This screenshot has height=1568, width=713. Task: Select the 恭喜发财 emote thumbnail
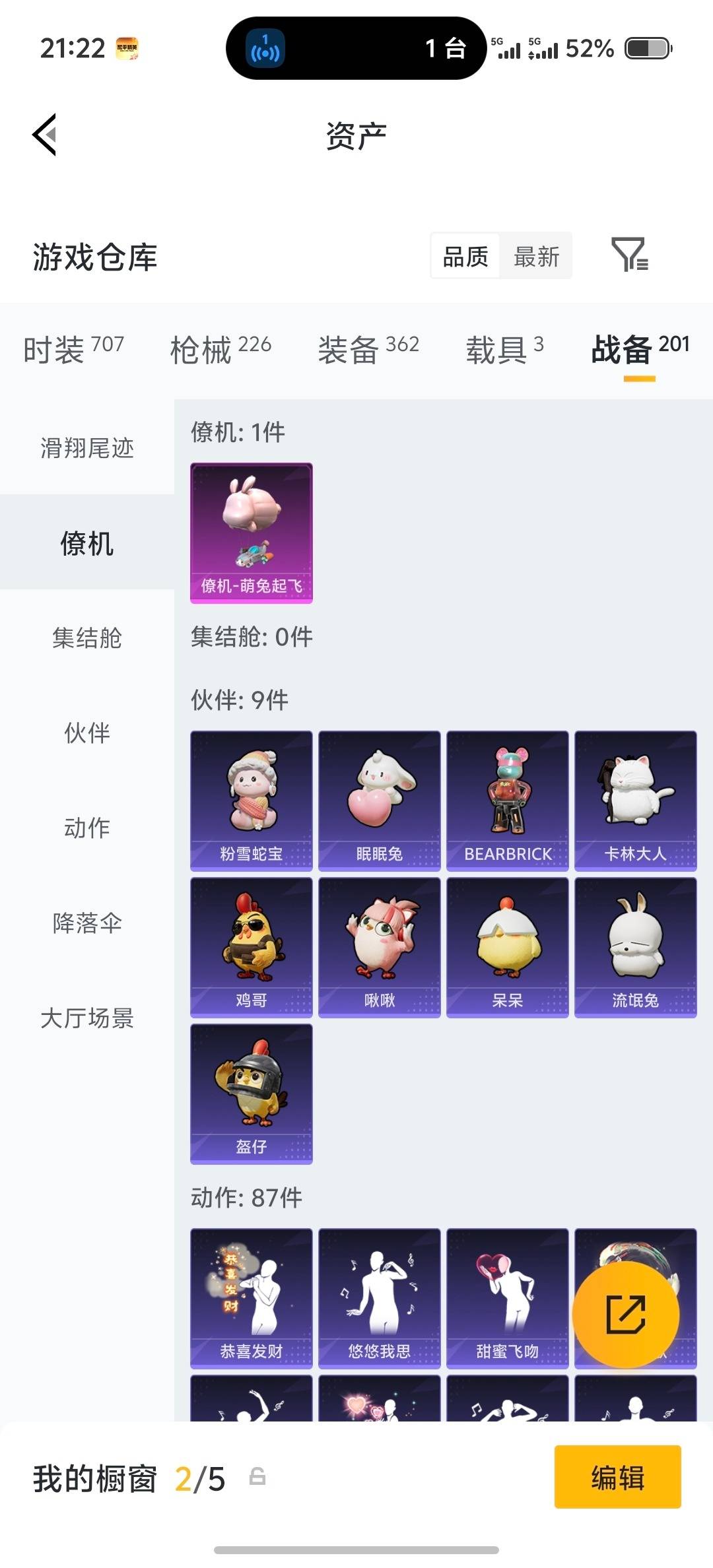click(251, 1297)
